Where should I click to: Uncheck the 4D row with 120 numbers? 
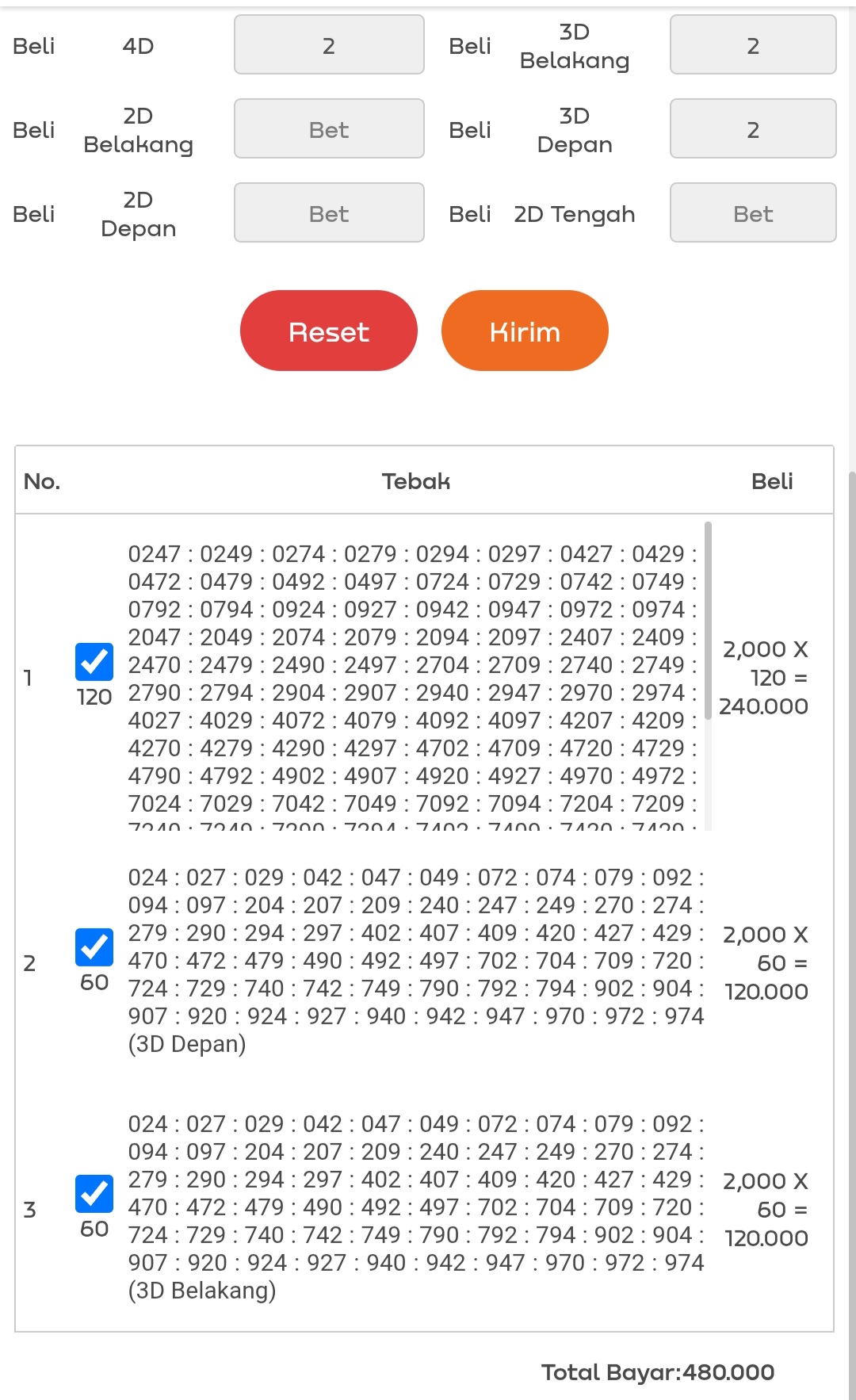94,662
